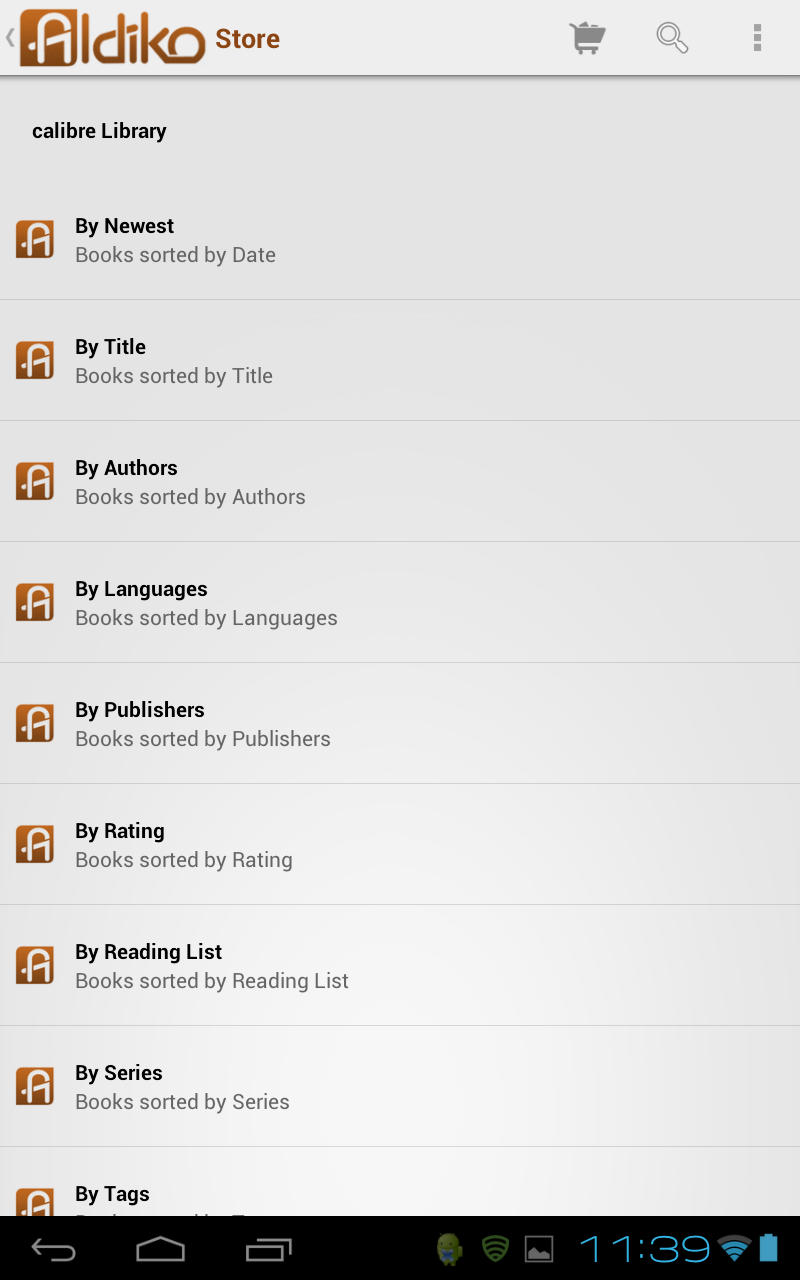The image size is (800, 1280).
Task: Open the shopping cart icon
Action: point(587,38)
